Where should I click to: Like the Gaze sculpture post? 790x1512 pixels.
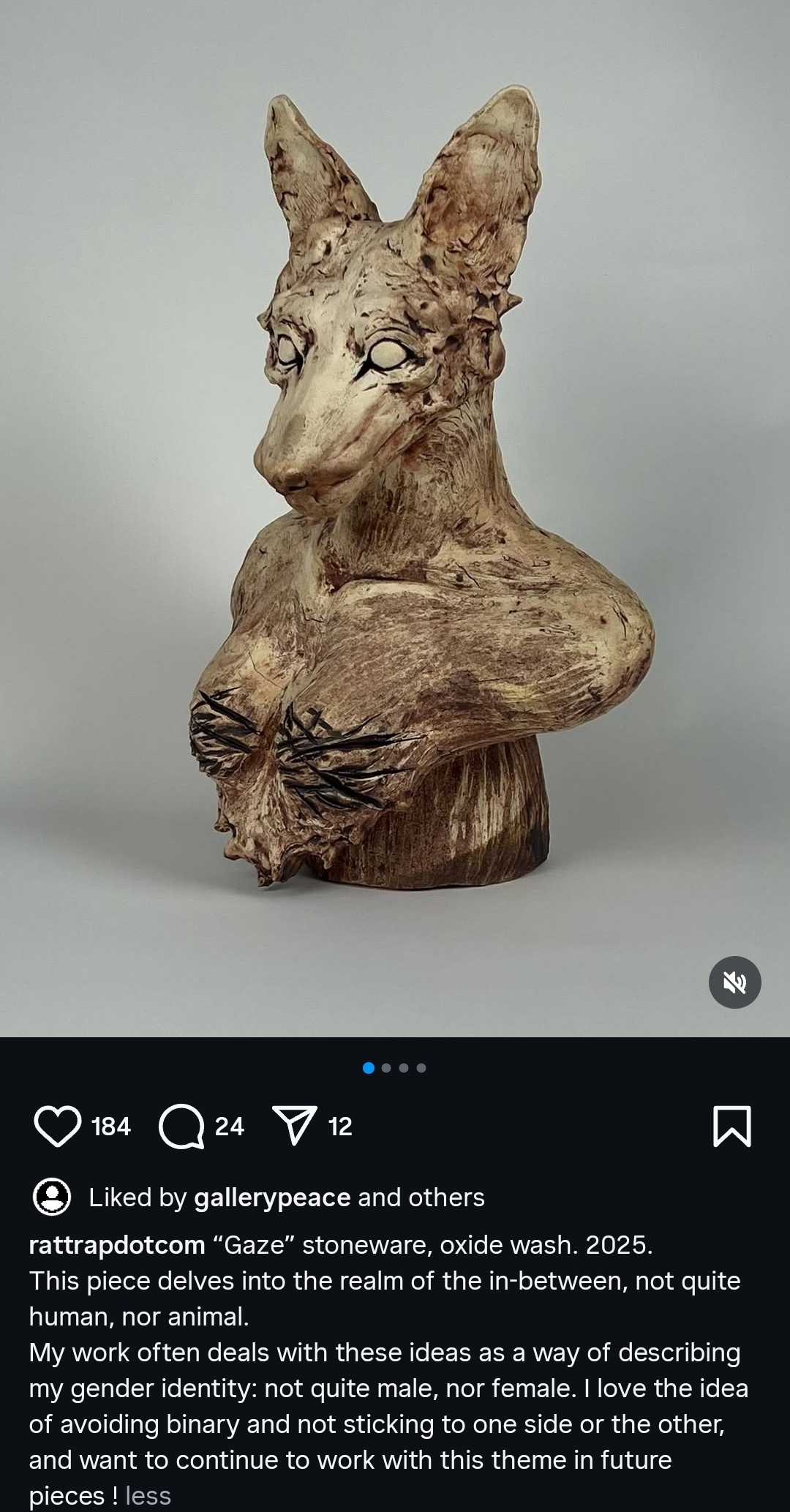pyautogui.click(x=57, y=1127)
